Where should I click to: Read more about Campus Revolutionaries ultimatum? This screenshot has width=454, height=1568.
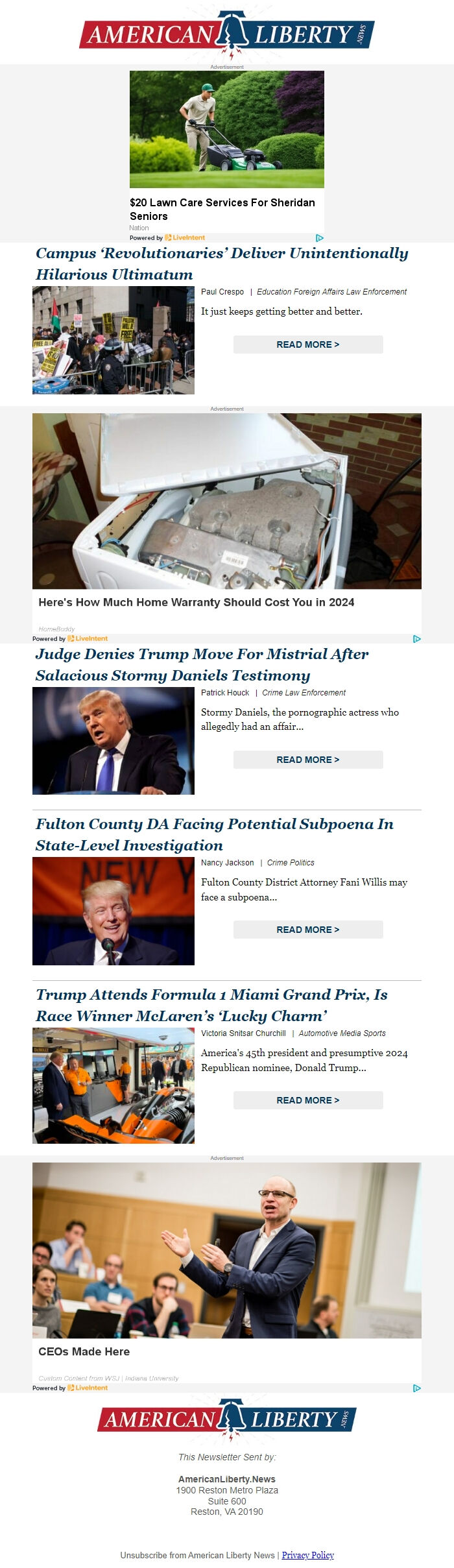click(307, 344)
